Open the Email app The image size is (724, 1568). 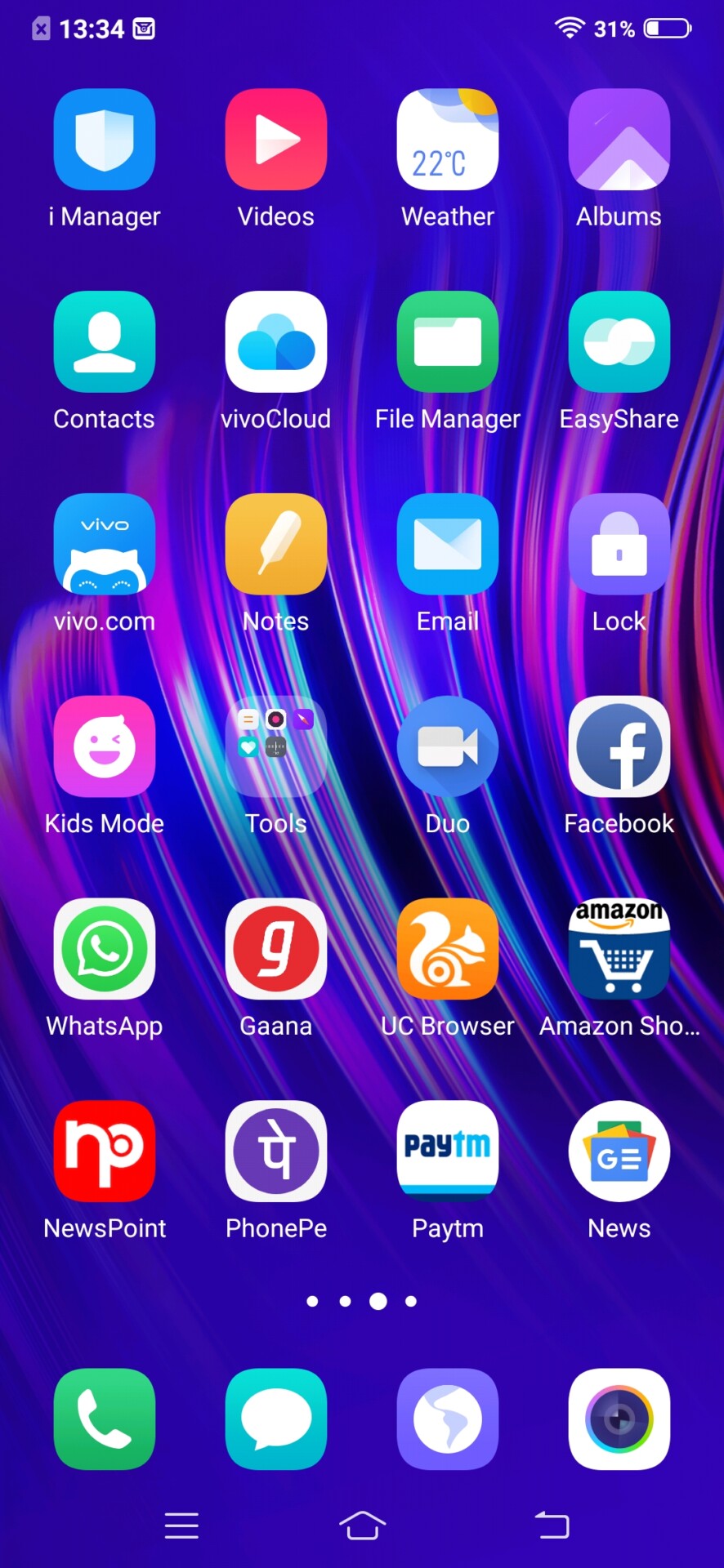click(x=448, y=545)
